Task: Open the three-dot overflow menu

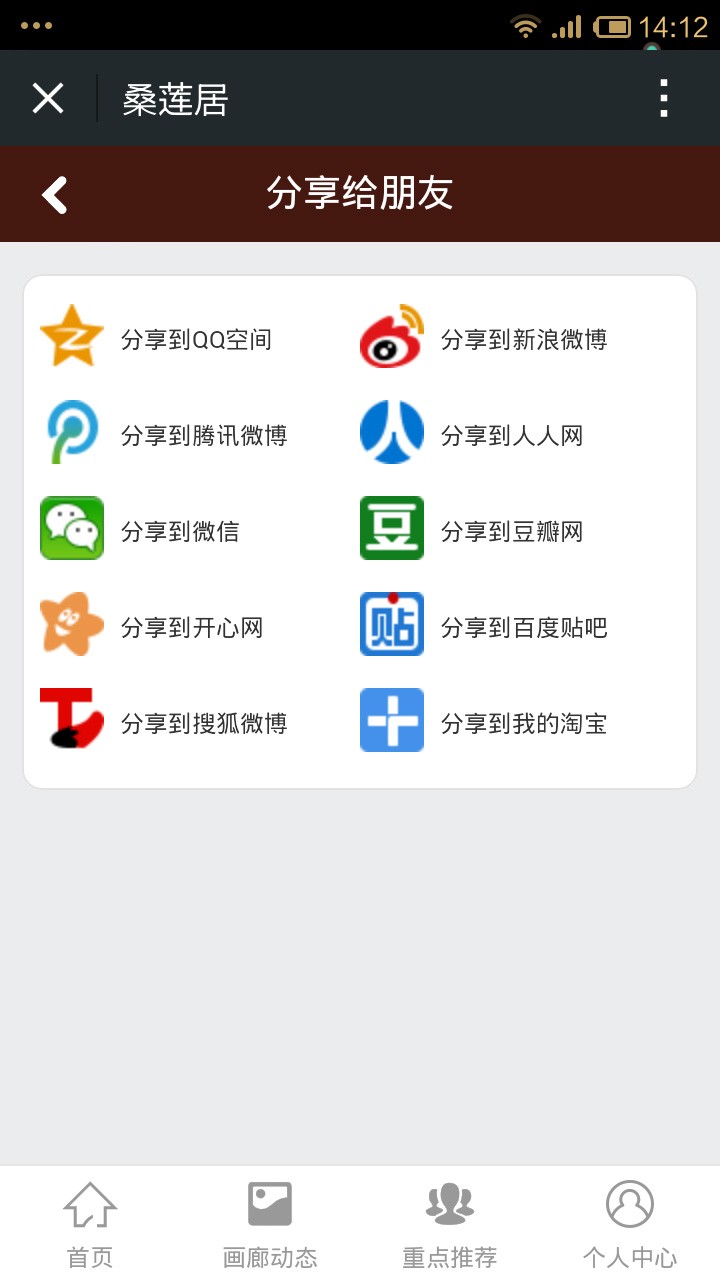Action: point(663,99)
